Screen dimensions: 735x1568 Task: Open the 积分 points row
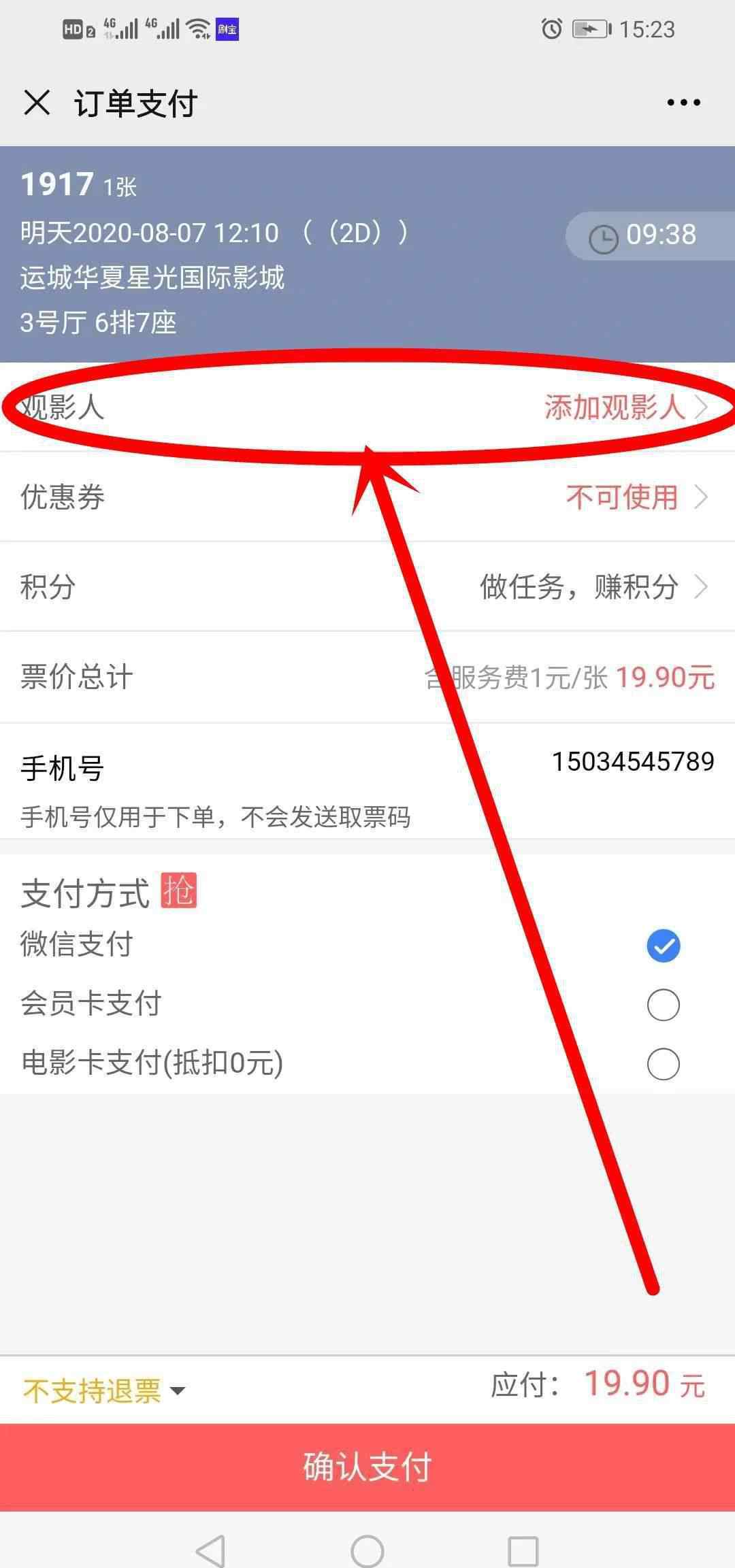367,587
